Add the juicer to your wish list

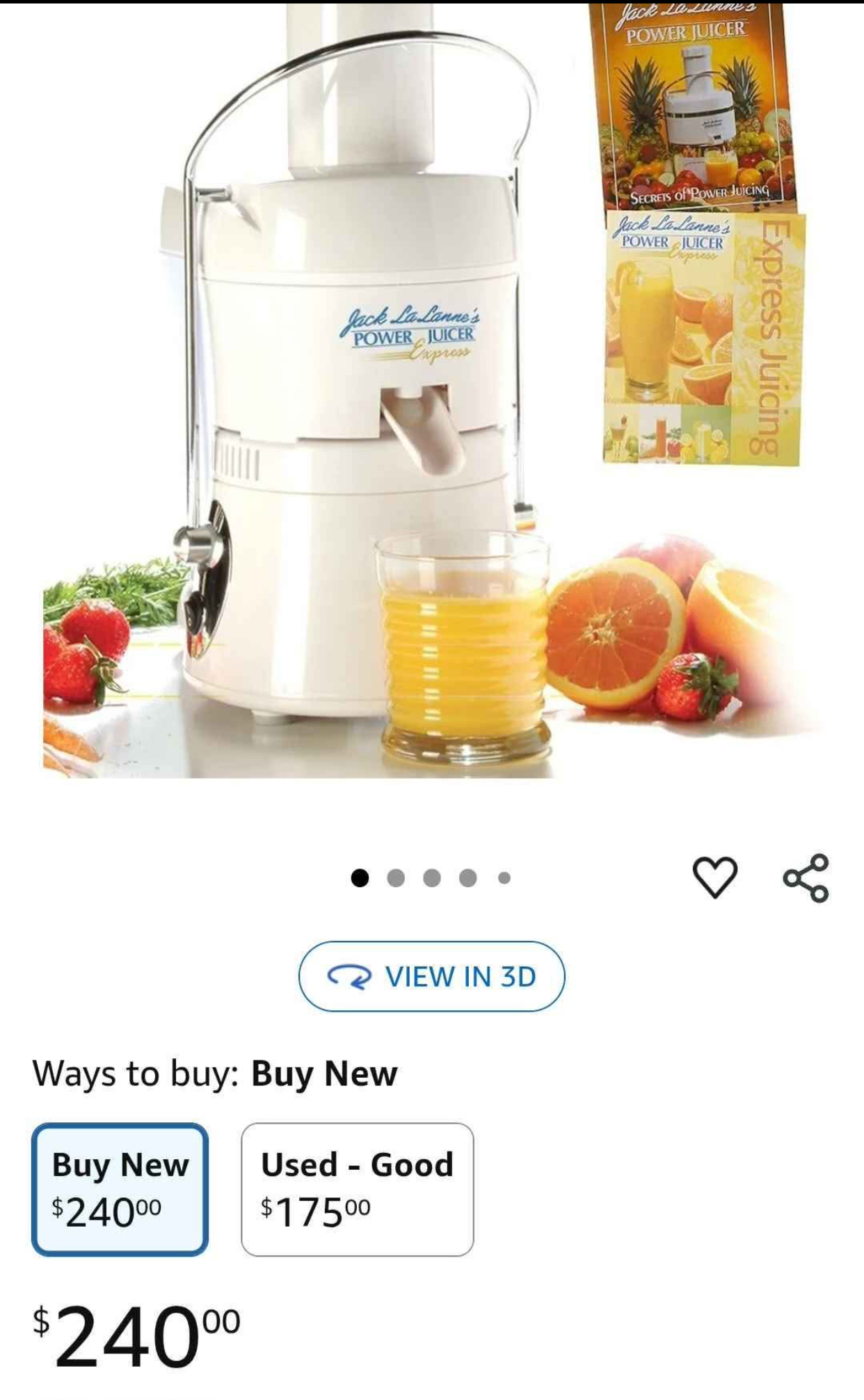(714, 877)
